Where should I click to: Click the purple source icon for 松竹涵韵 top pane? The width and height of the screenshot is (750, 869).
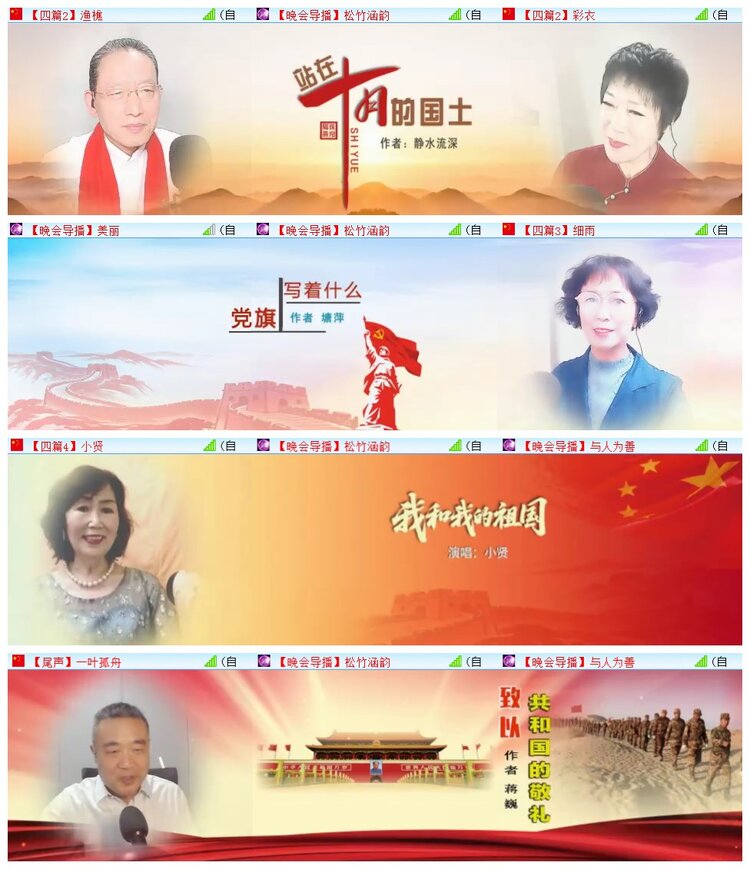tap(262, 12)
